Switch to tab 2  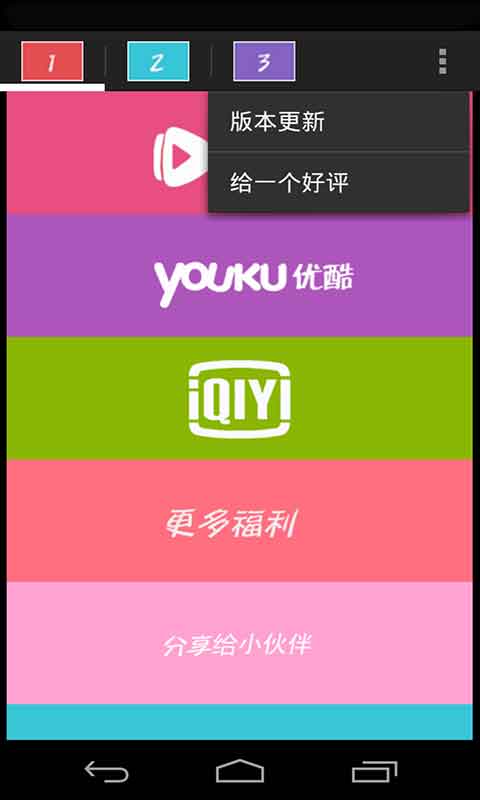click(x=158, y=61)
